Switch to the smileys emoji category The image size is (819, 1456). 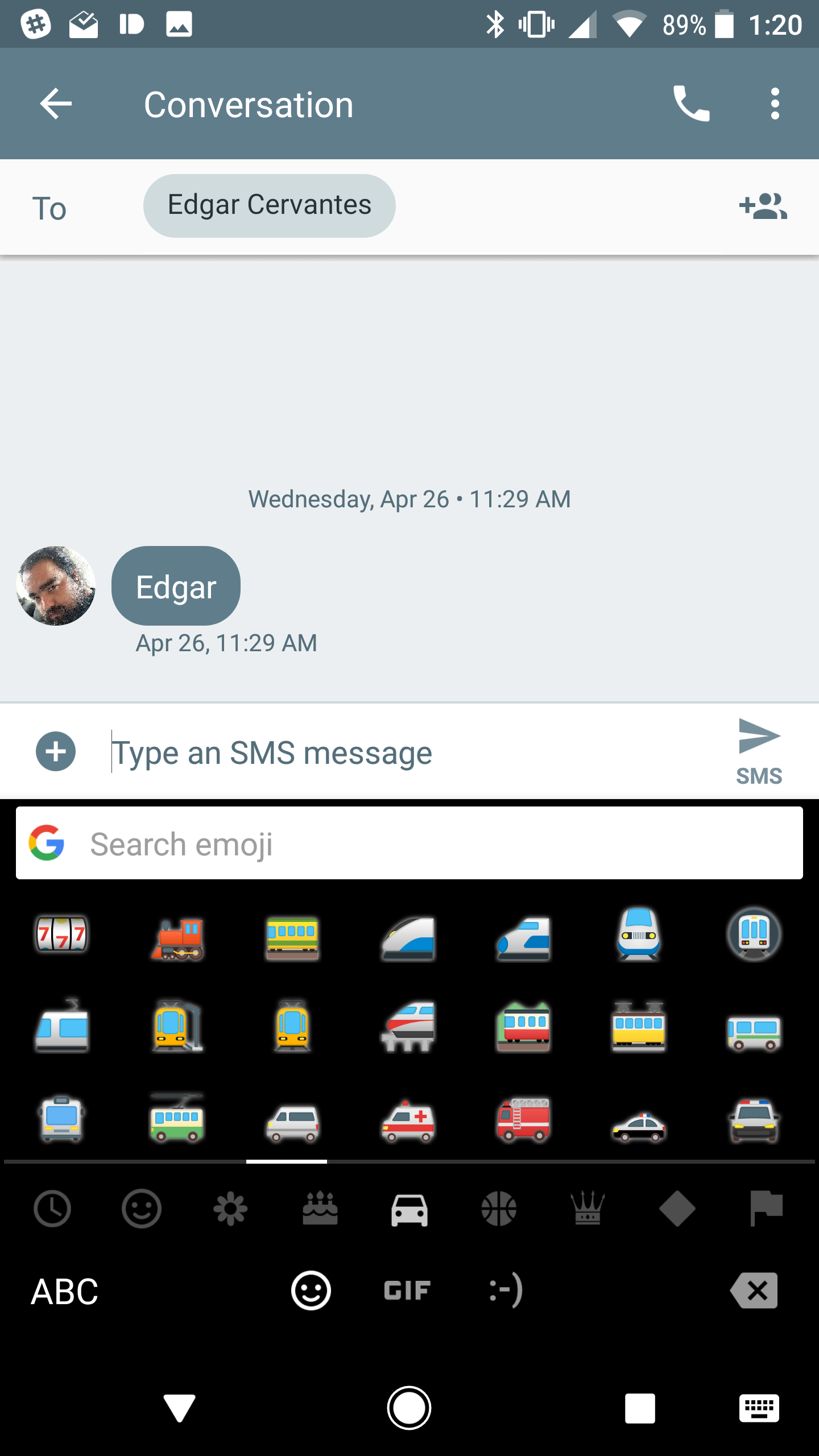coord(142,1209)
